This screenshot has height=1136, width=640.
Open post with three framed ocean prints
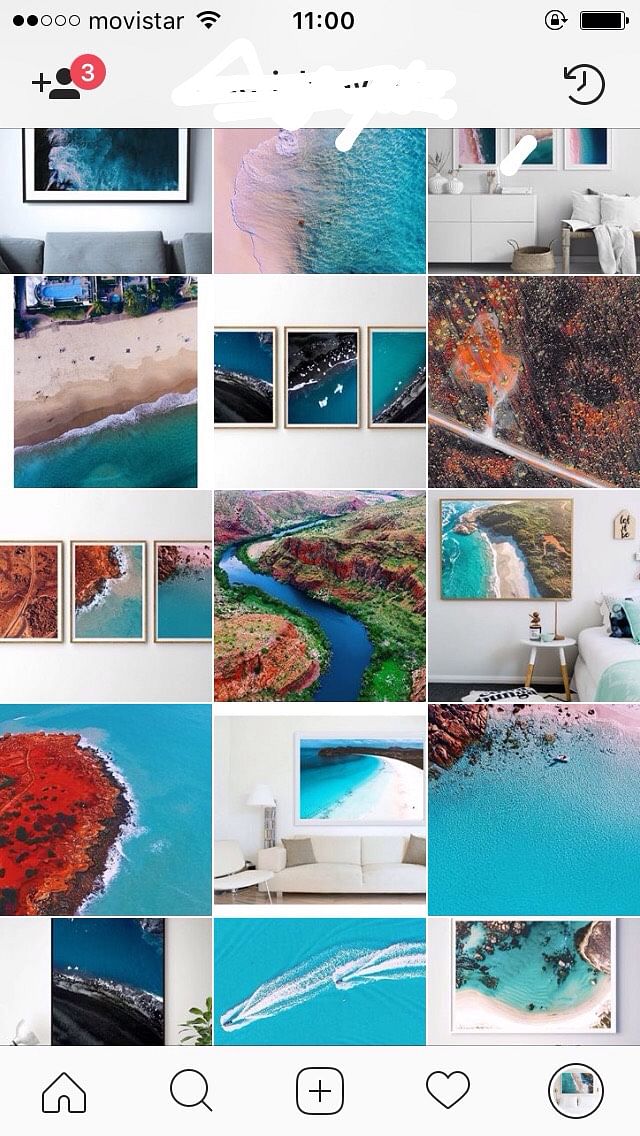320,382
